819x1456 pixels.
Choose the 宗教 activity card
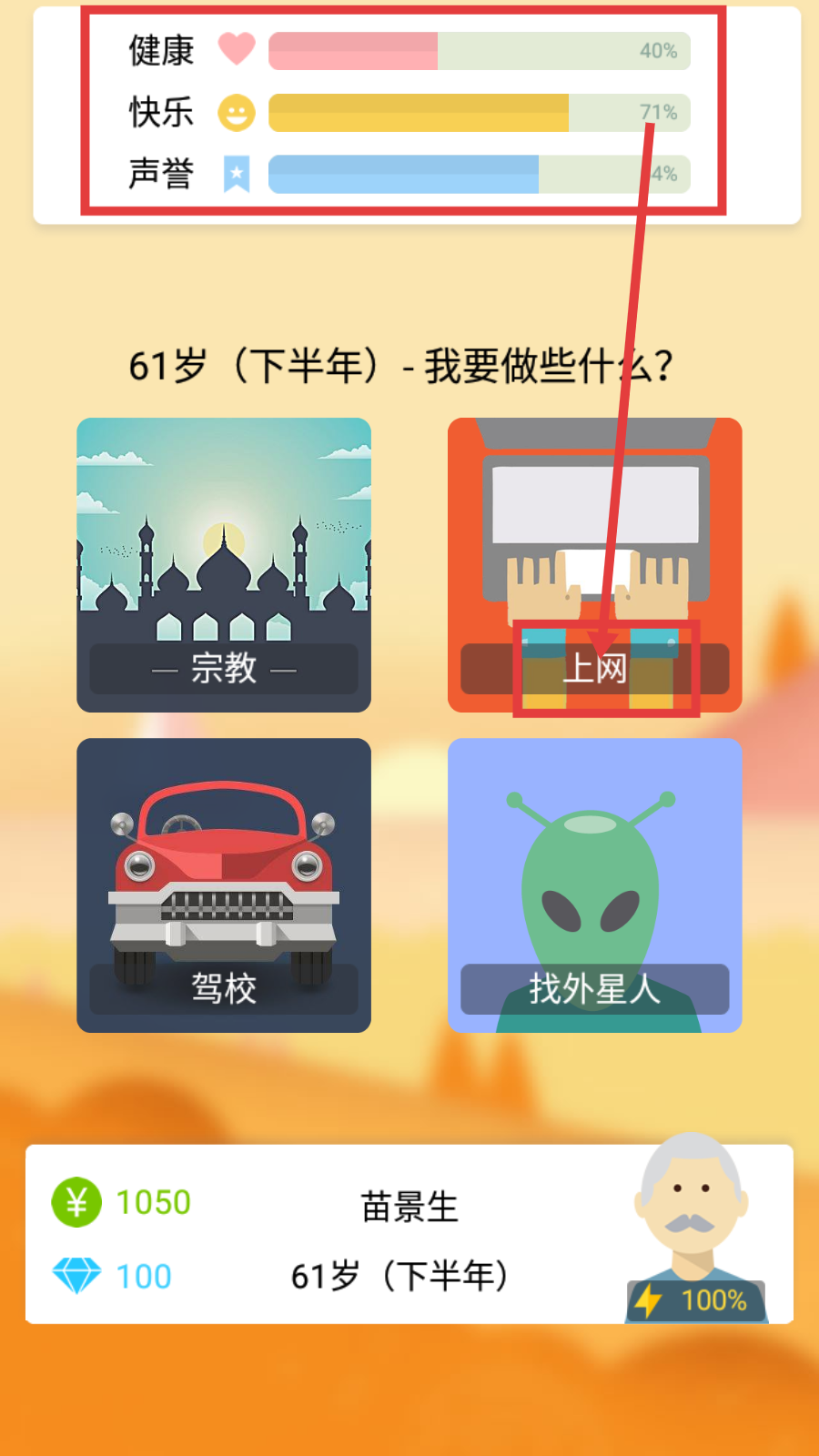pyautogui.click(x=224, y=564)
